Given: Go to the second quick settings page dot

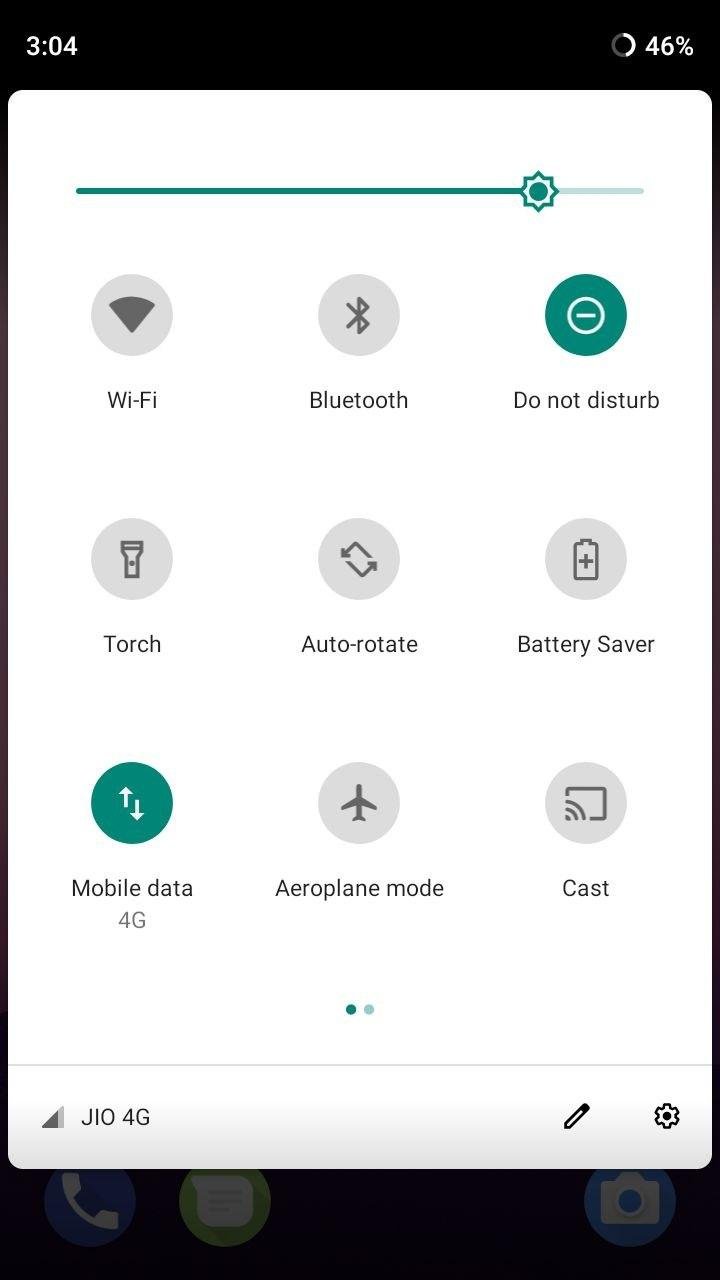Looking at the screenshot, I should click(x=369, y=1009).
